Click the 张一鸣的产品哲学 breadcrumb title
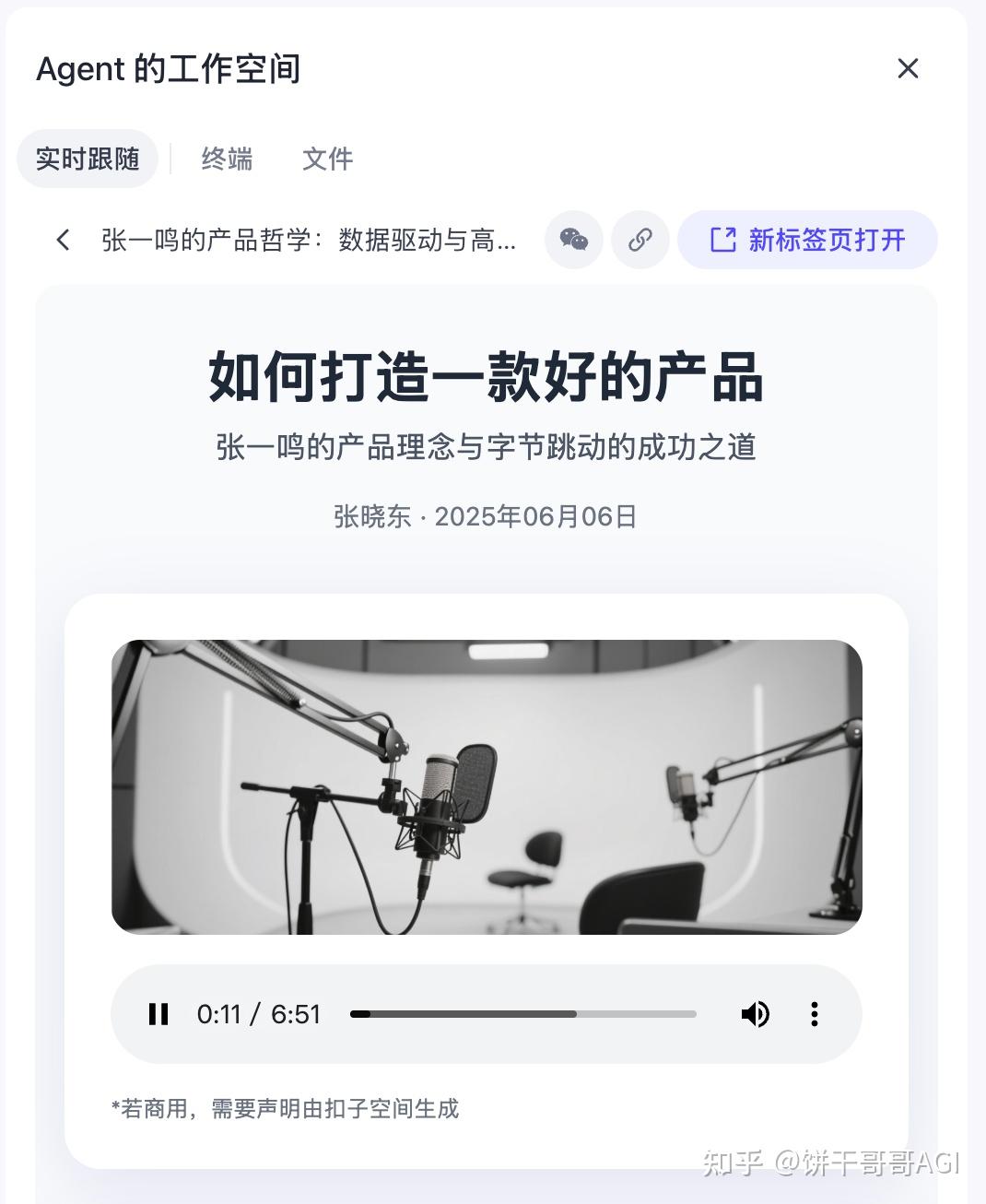Viewport: 986px width, 1204px height. pos(307,240)
